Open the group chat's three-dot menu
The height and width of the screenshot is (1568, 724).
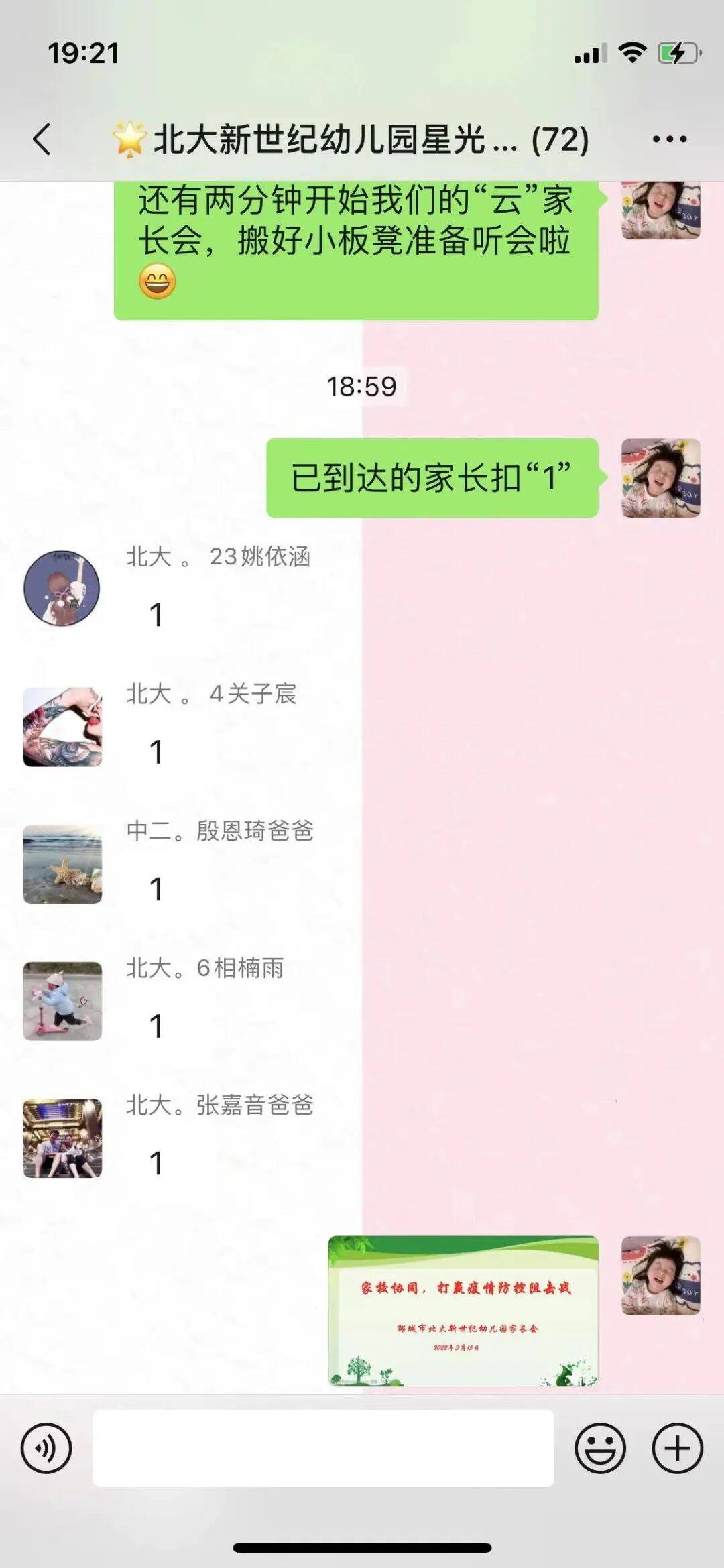669,139
